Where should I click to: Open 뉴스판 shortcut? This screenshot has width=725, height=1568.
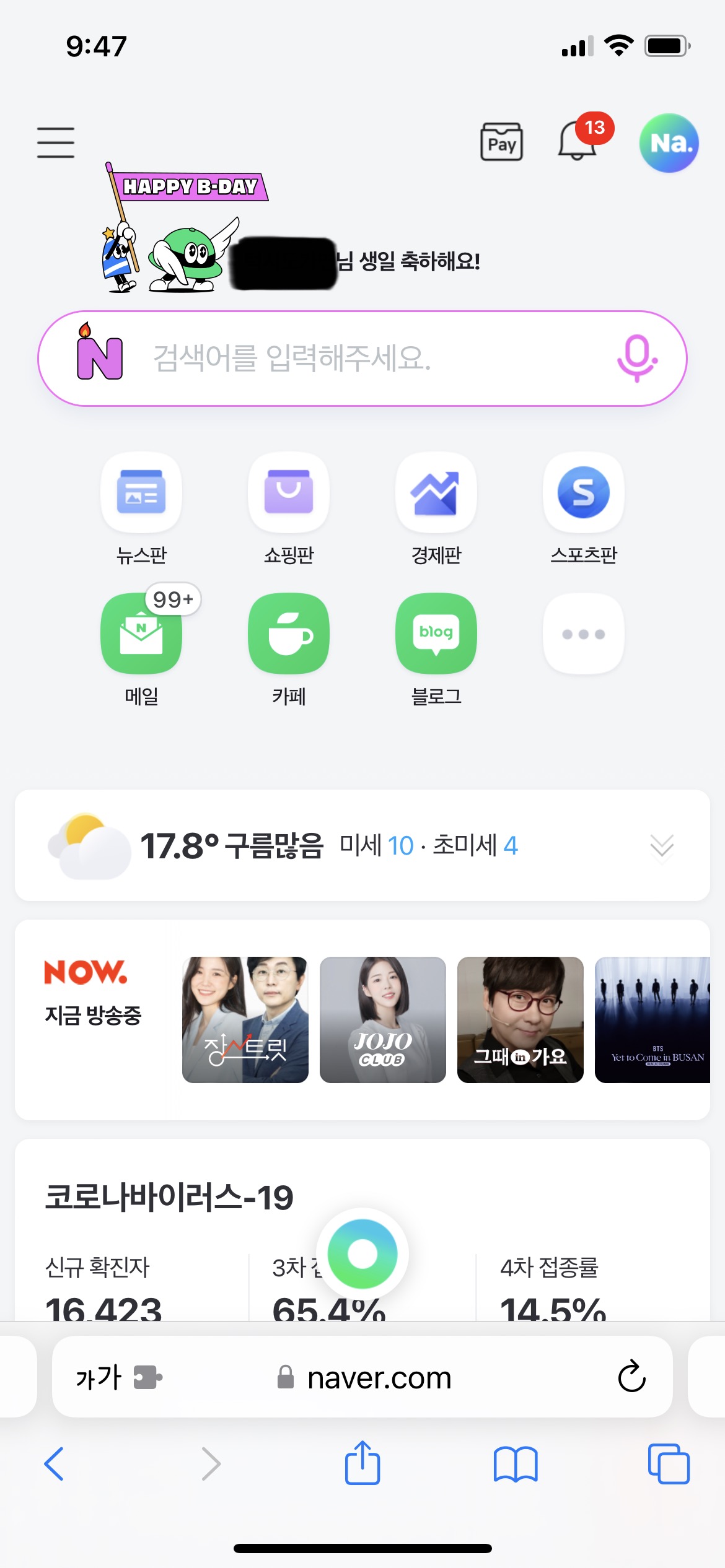(141, 493)
